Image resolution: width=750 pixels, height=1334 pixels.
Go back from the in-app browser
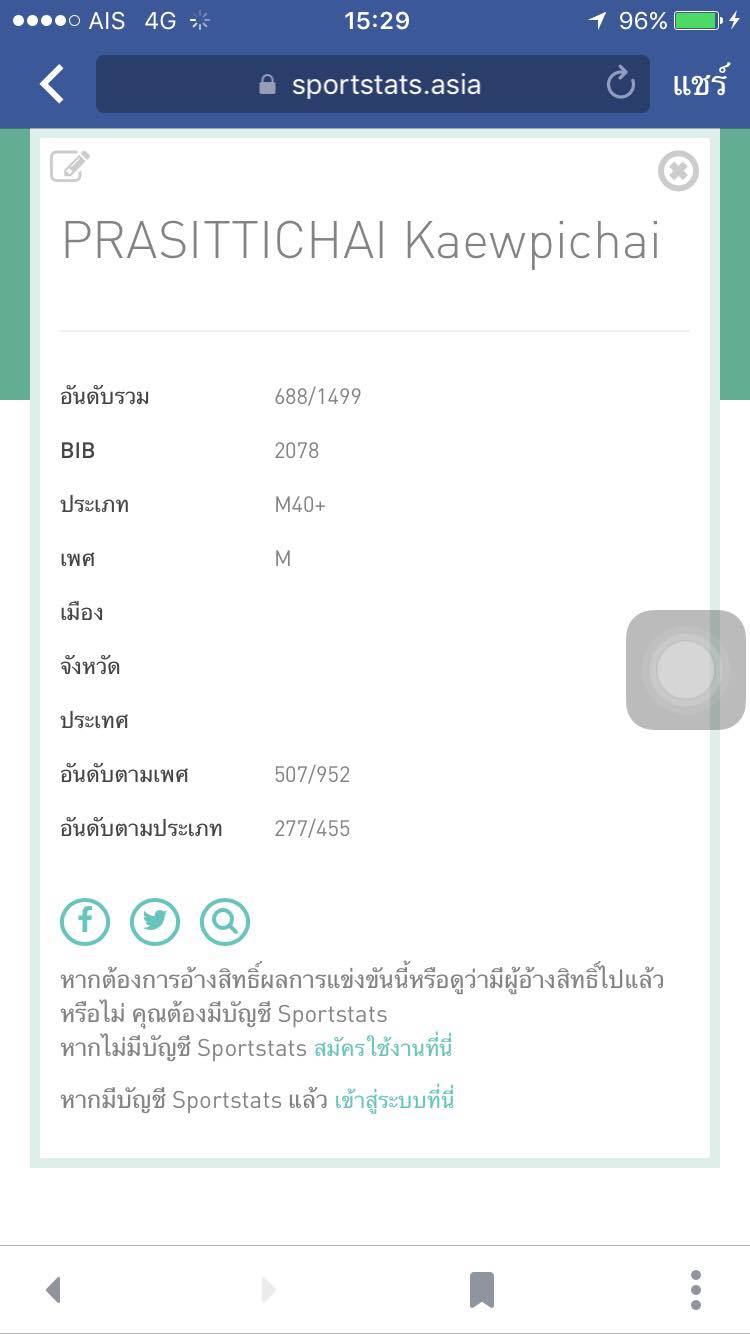point(52,85)
